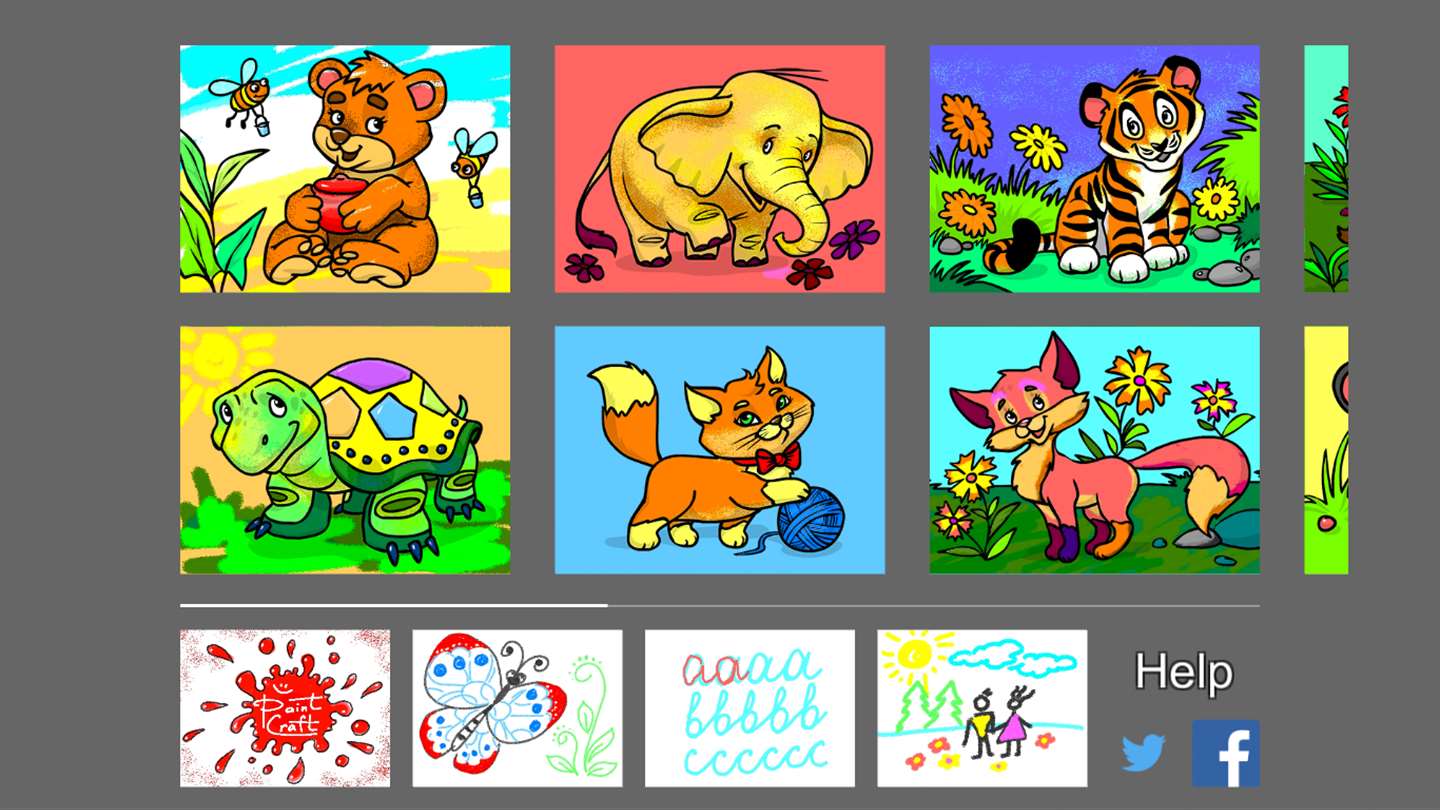Select the fox with flowers picture
Image resolution: width=1440 pixels, height=810 pixels.
pos(1094,450)
